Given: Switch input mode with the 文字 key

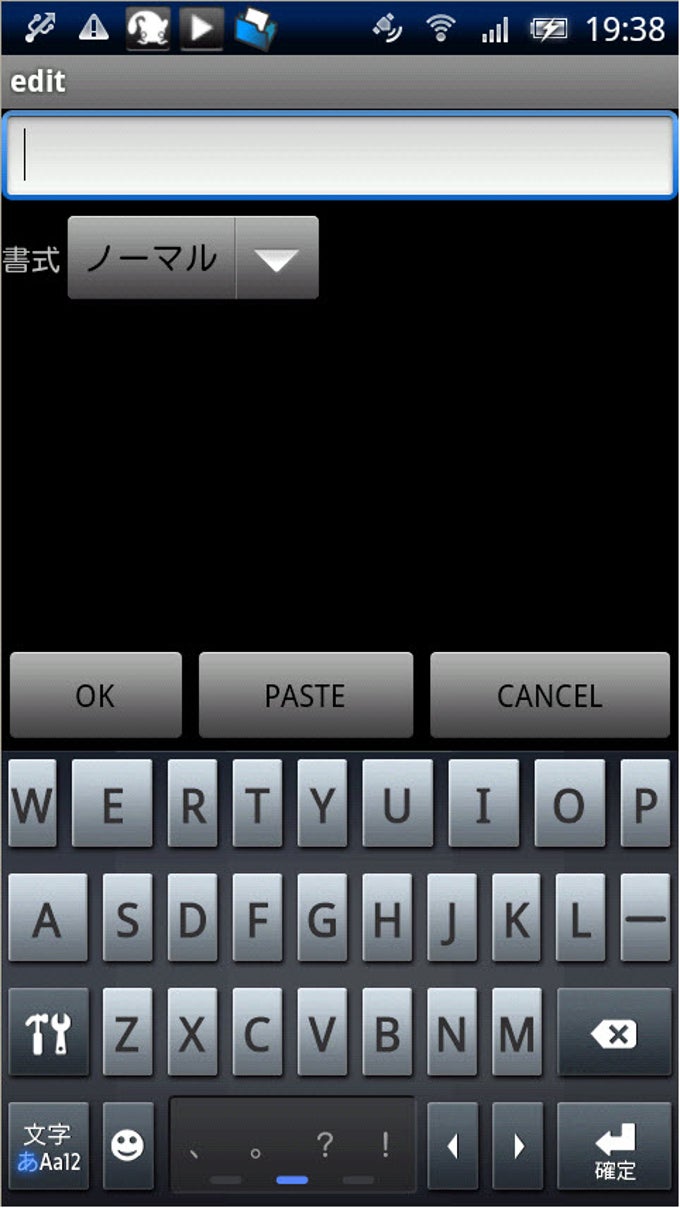Looking at the screenshot, I should click(48, 1146).
